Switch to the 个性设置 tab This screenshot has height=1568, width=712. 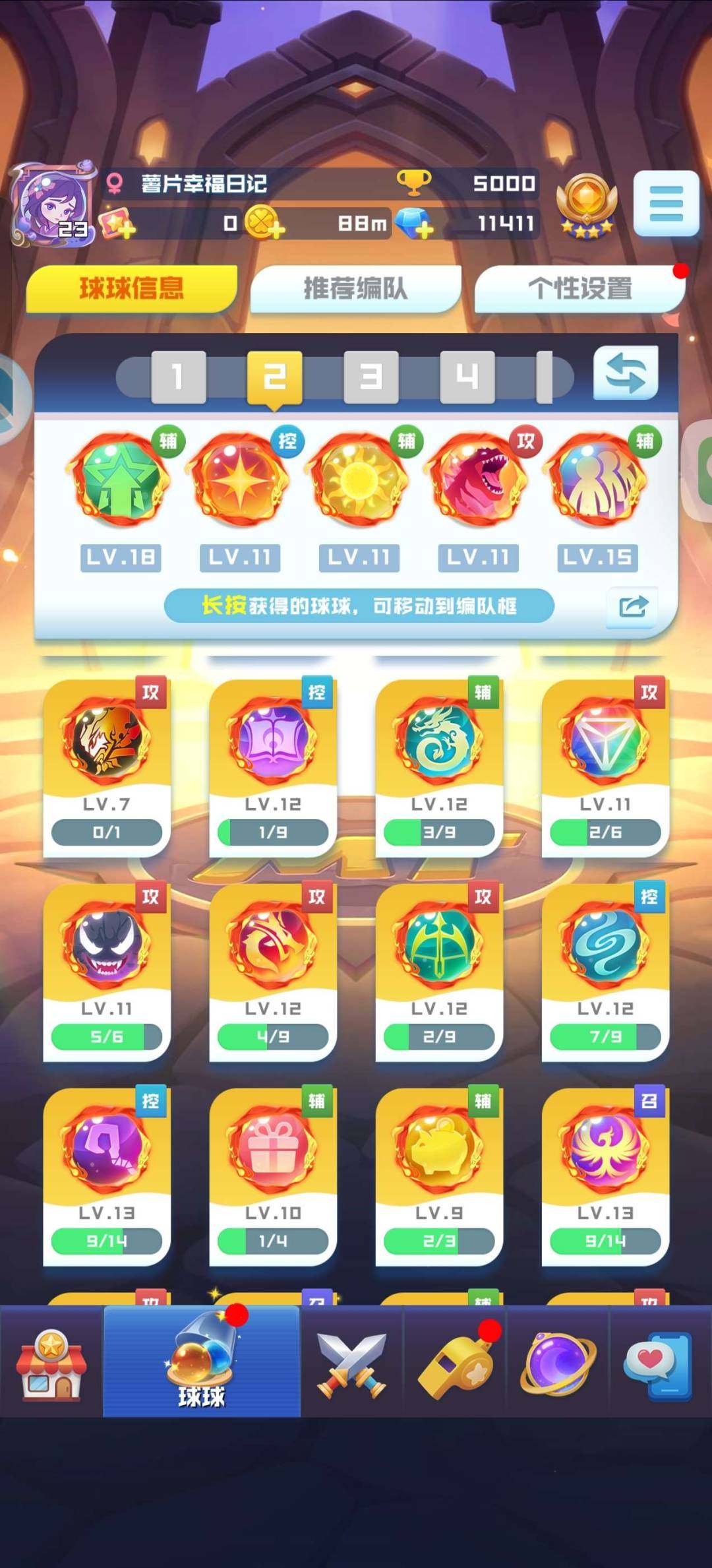(579, 288)
